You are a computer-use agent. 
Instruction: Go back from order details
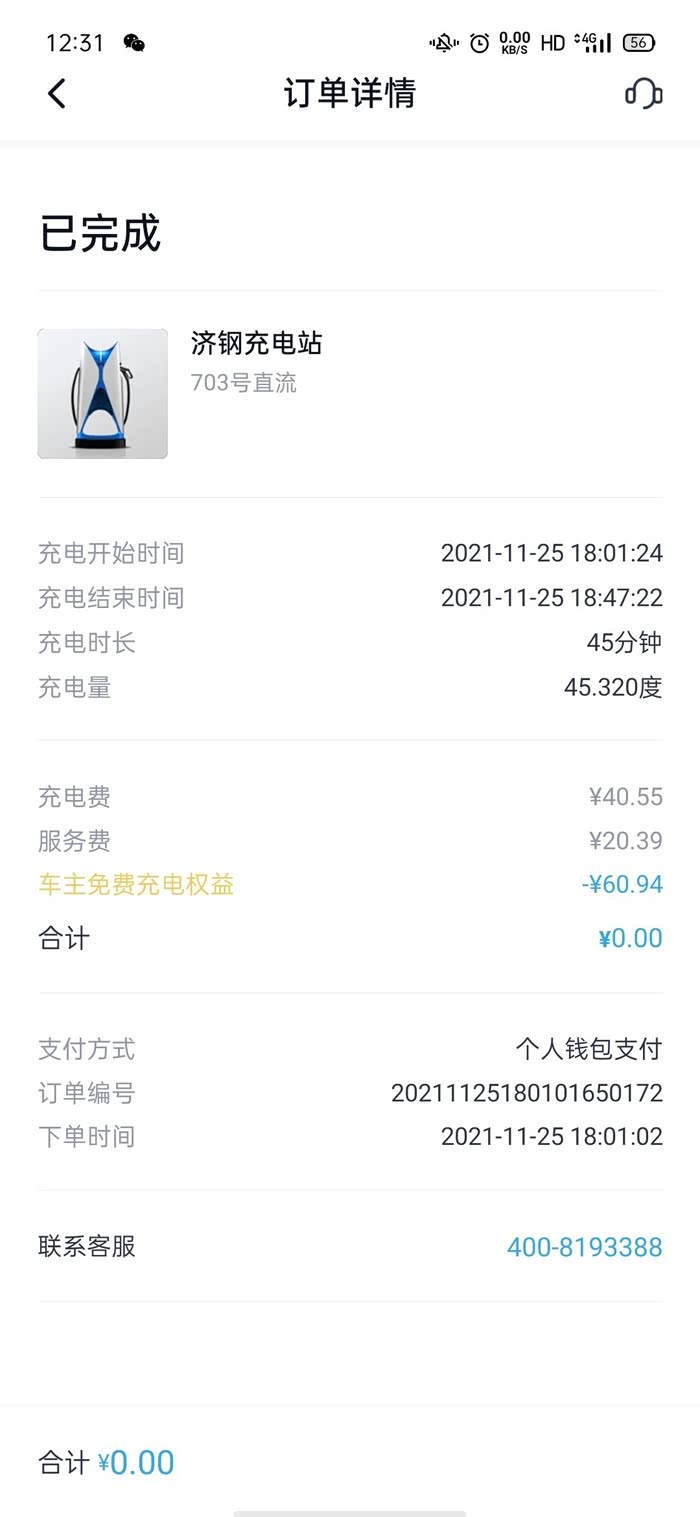(57, 93)
